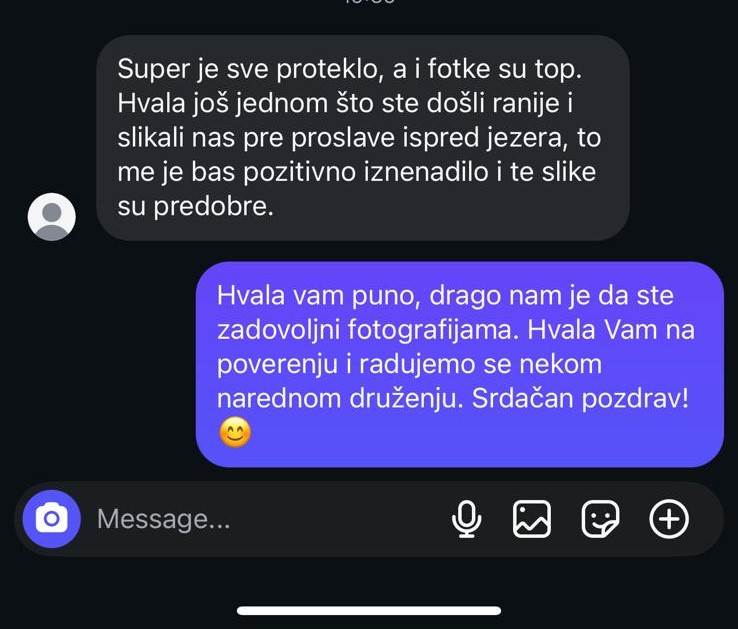Open the sticker picker

pos(601,518)
